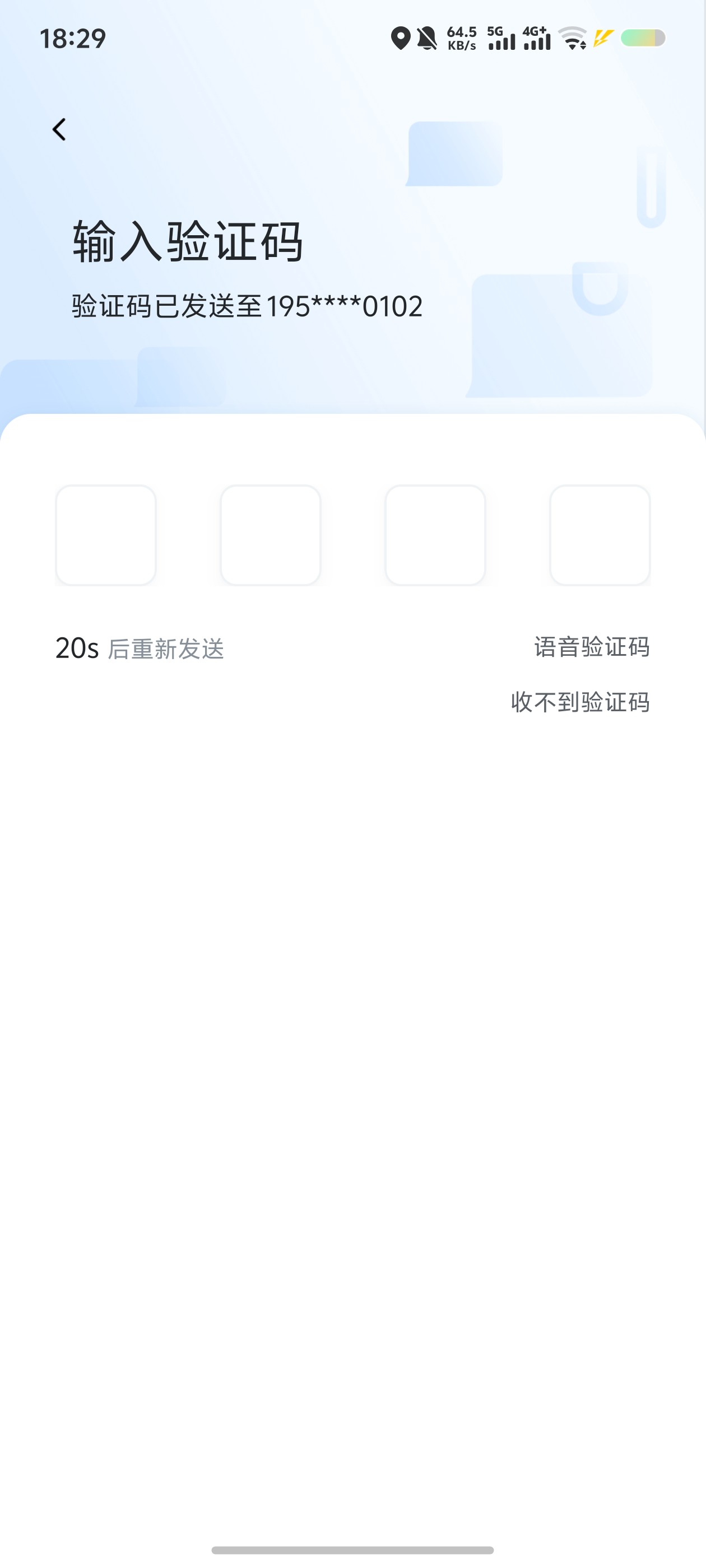The width and height of the screenshot is (706, 1568).
Task: Go back using the back arrow
Action: click(x=59, y=129)
